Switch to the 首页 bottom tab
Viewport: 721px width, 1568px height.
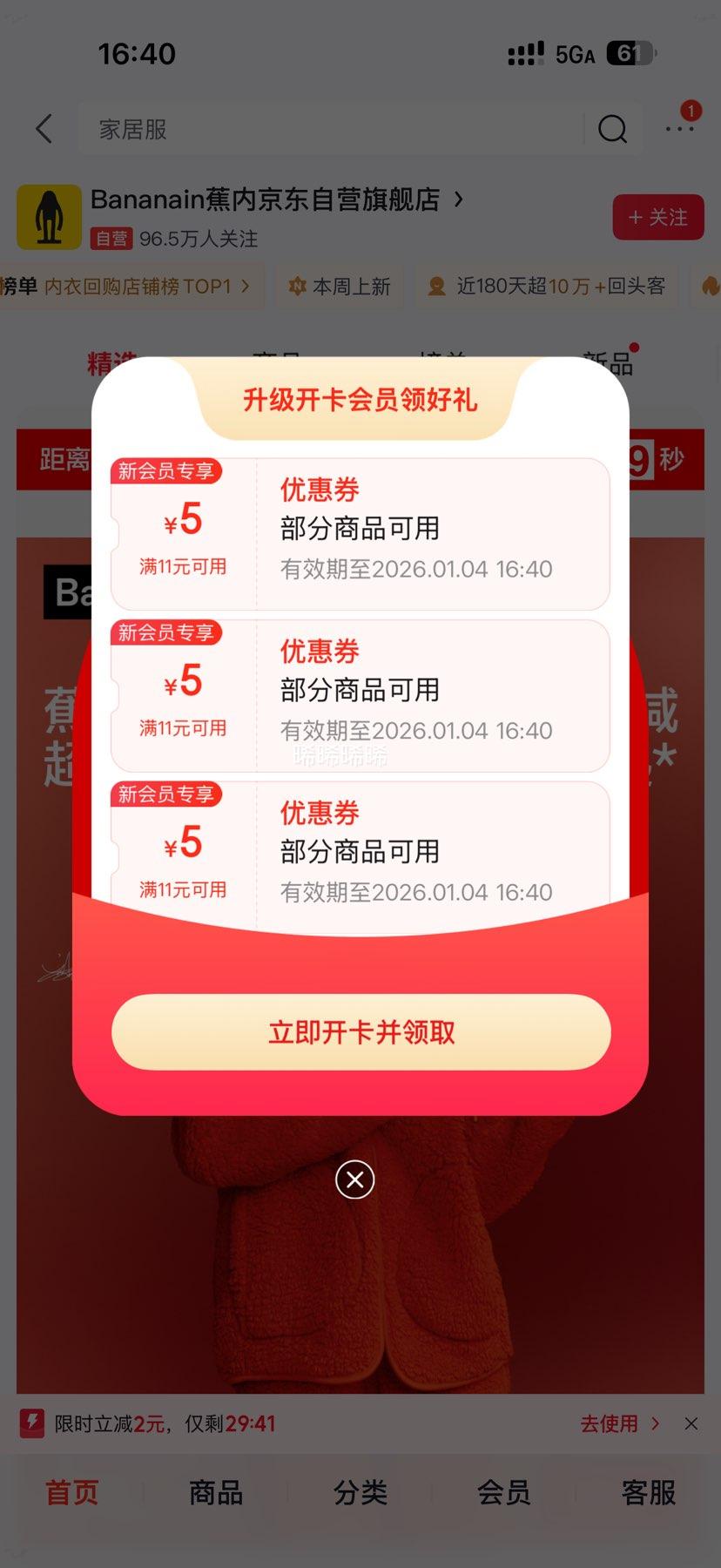coord(71,1493)
